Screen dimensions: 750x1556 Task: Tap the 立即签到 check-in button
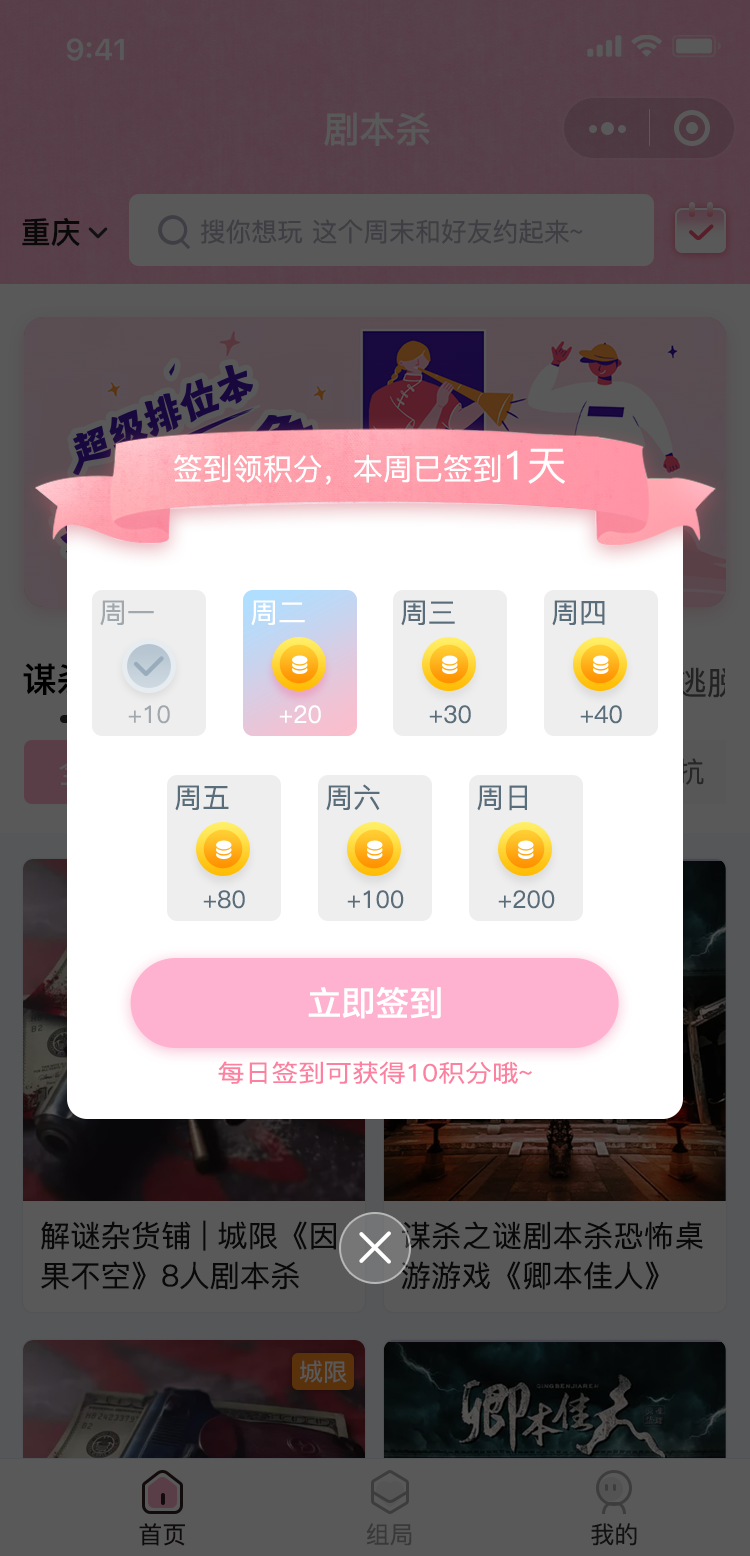(x=374, y=1003)
